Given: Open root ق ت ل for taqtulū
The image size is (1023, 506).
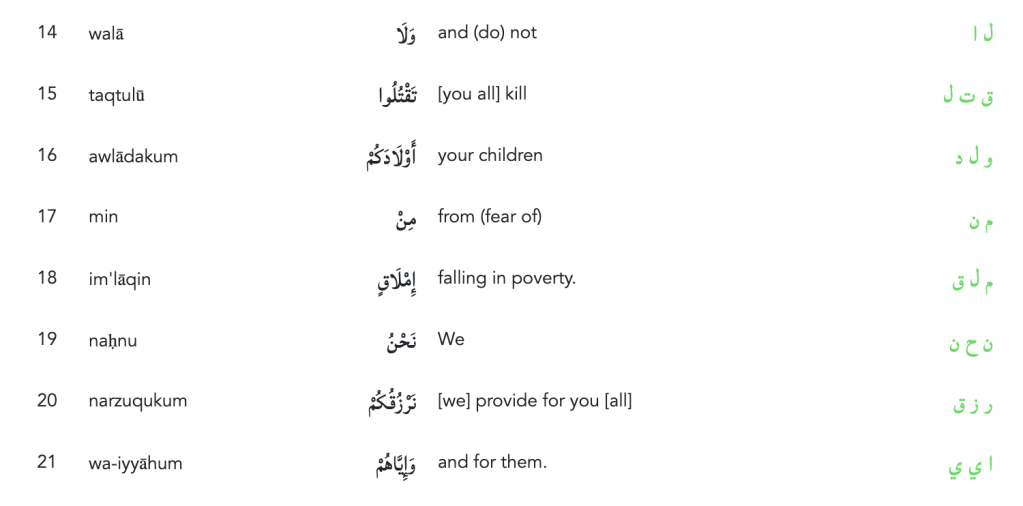Looking at the screenshot, I should [968, 96].
